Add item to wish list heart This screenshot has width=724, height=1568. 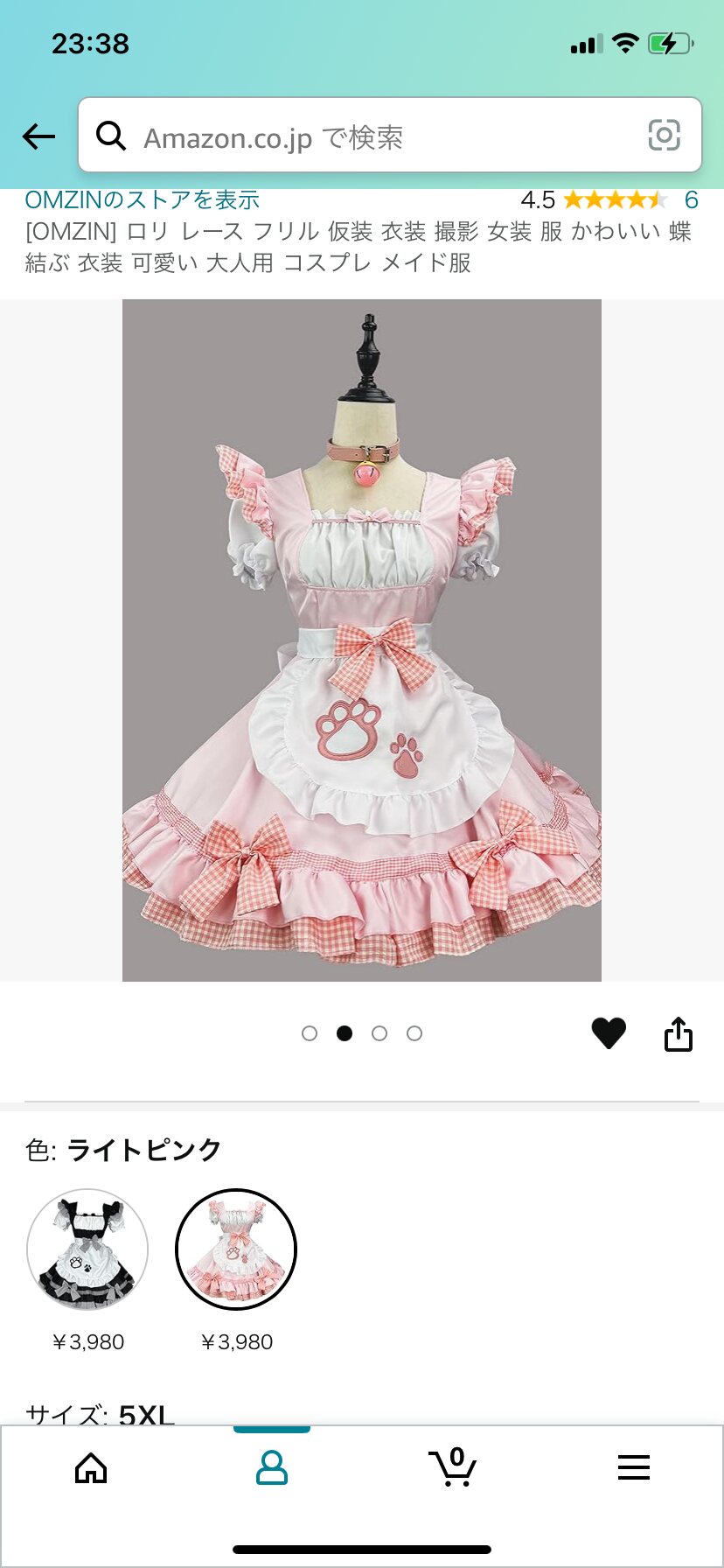[609, 1033]
